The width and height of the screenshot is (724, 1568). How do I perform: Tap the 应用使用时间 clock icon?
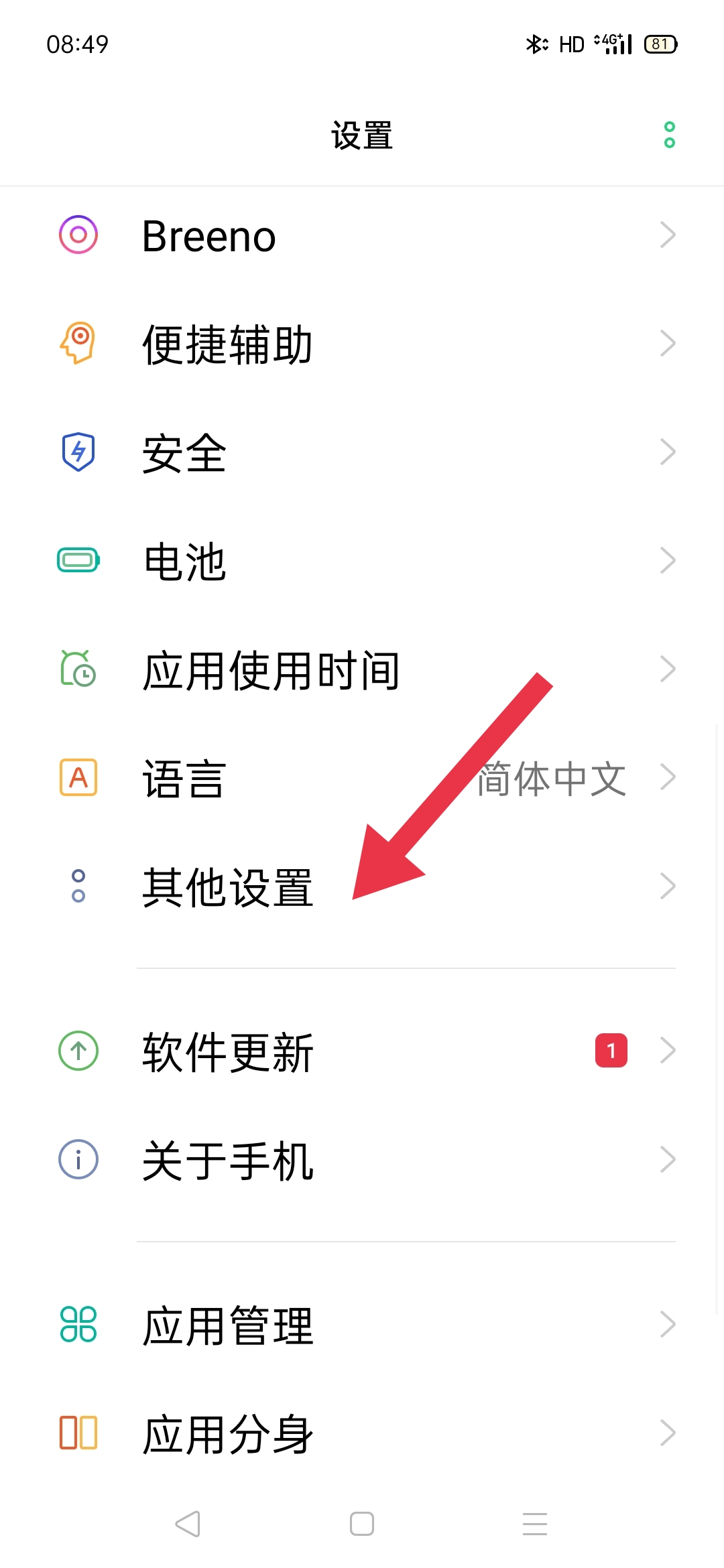(78, 669)
